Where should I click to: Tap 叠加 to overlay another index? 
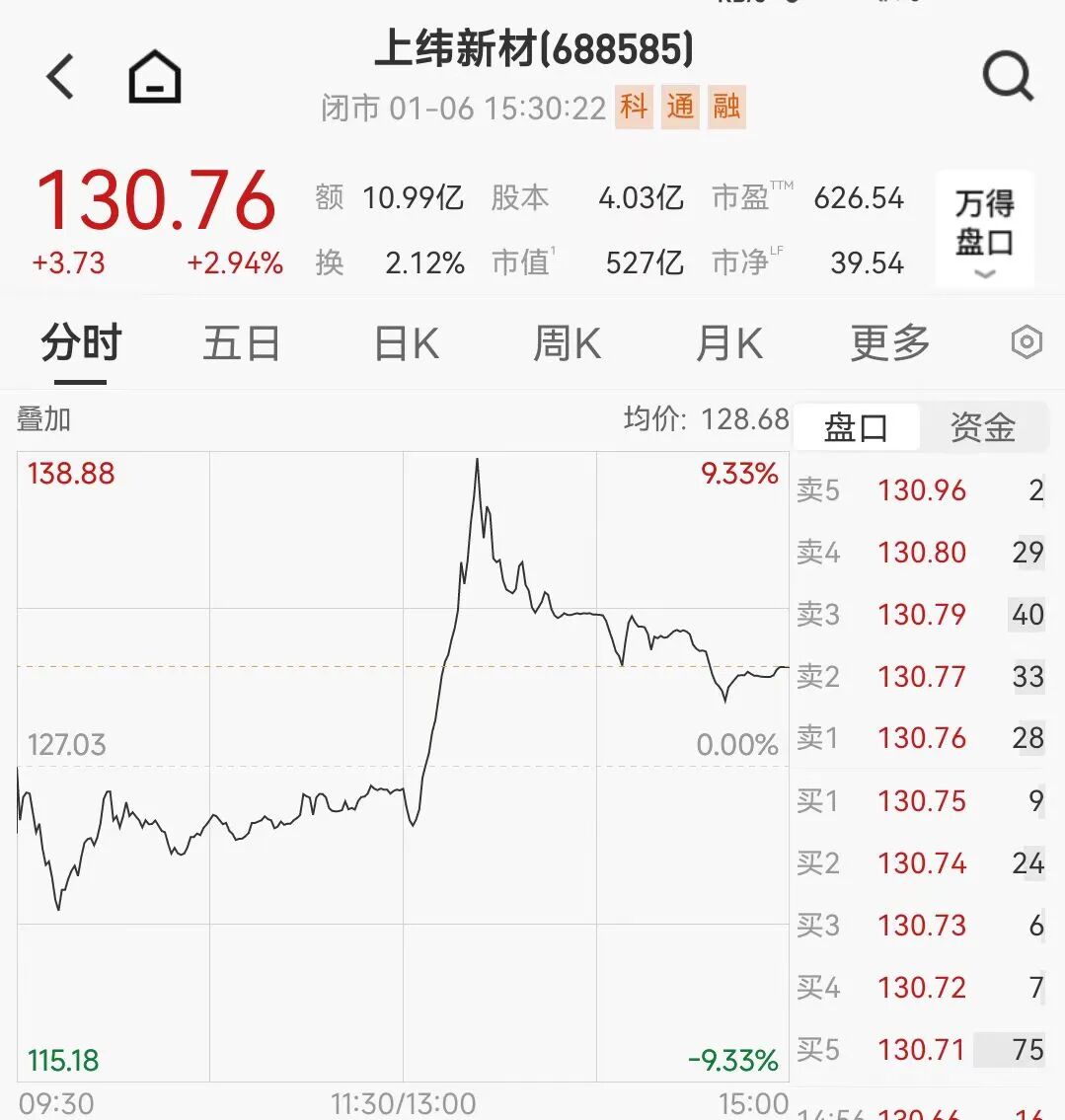point(43,419)
